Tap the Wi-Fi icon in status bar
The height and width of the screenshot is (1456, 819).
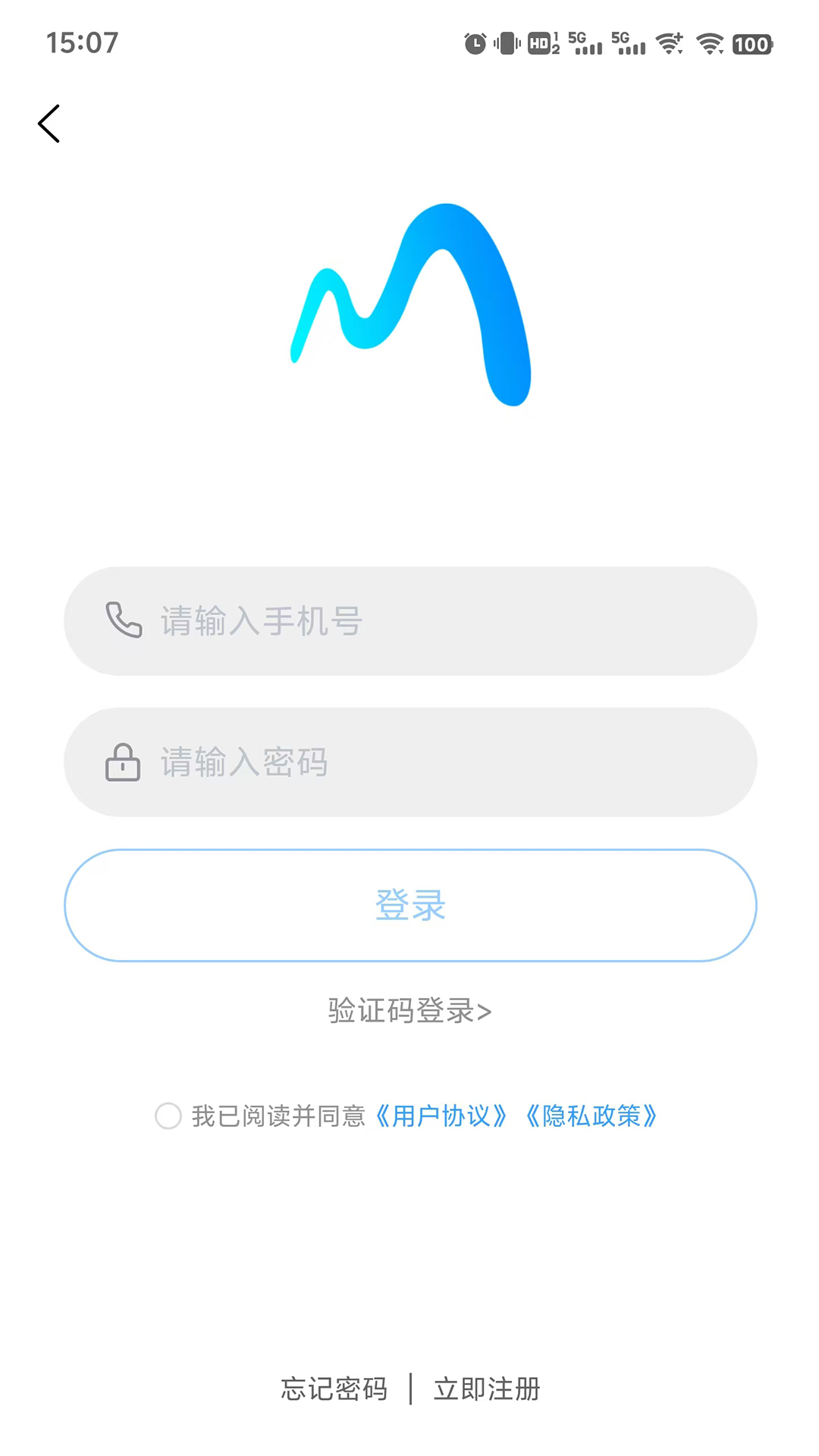(x=709, y=44)
